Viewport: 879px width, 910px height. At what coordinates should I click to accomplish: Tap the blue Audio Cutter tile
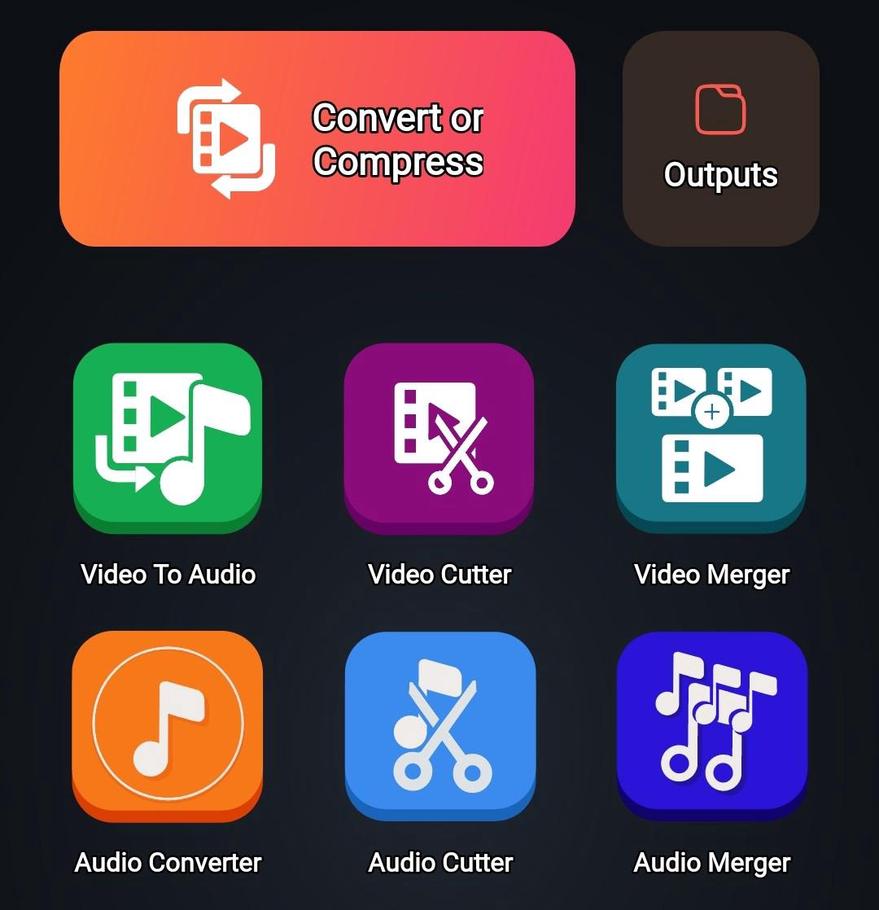click(439, 724)
